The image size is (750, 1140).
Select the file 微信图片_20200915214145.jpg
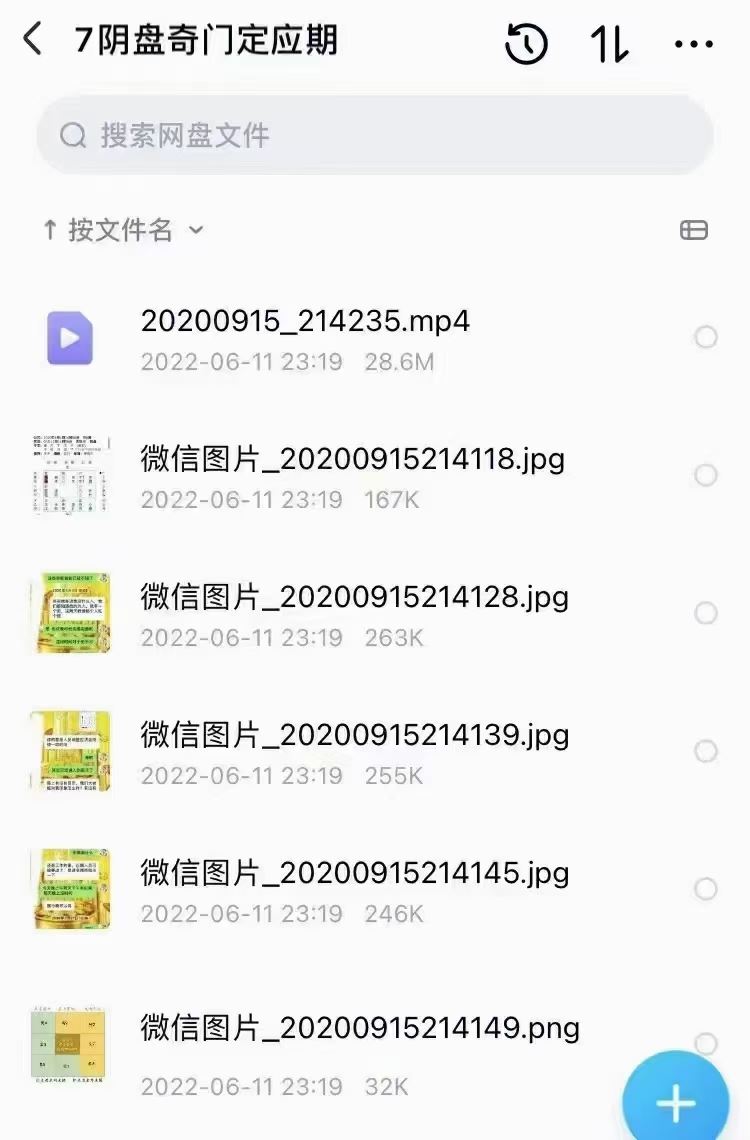[x=706, y=890]
